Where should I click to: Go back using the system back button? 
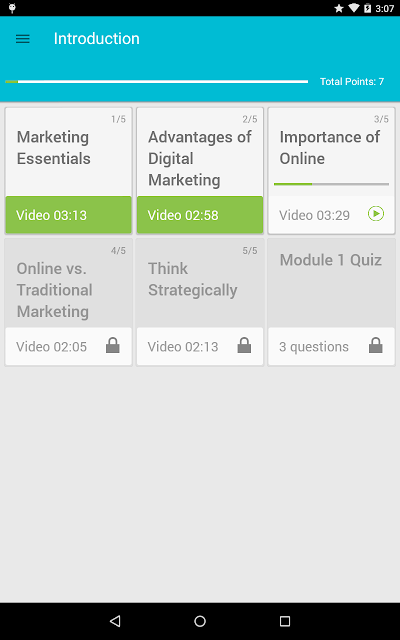point(115,621)
